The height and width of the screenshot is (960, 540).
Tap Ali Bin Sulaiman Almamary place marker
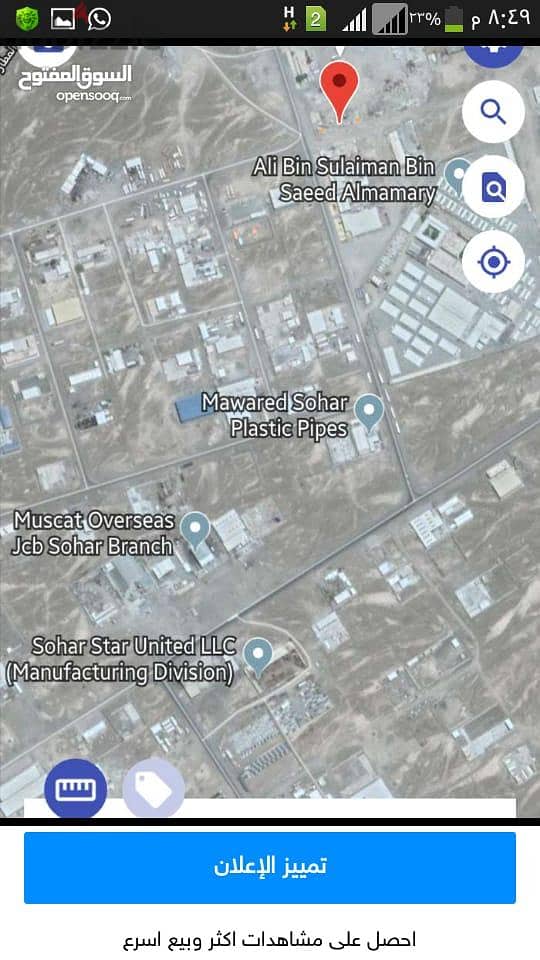(456, 174)
